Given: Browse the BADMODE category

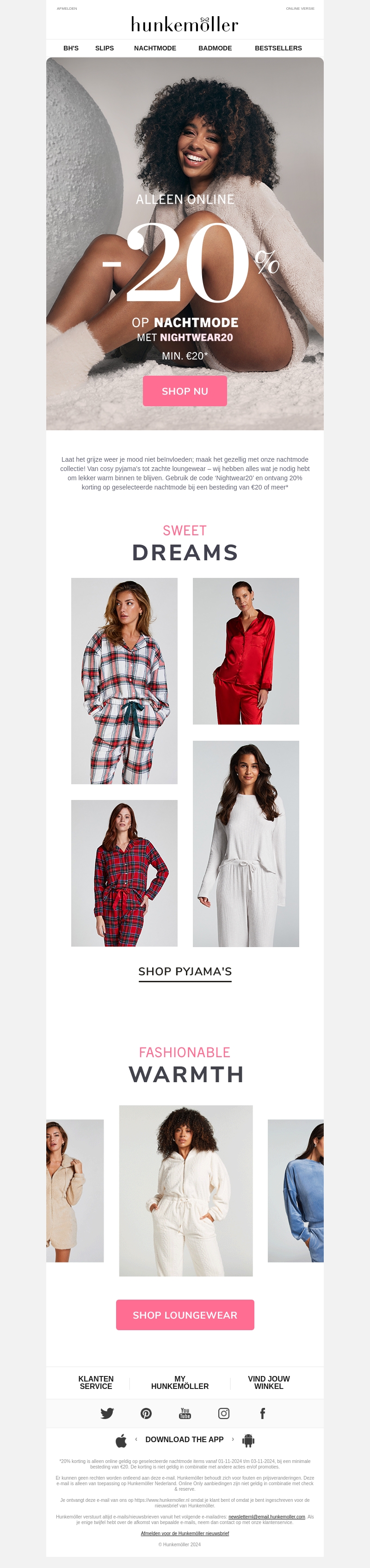Looking at the screenshot, I should [215, 48].
